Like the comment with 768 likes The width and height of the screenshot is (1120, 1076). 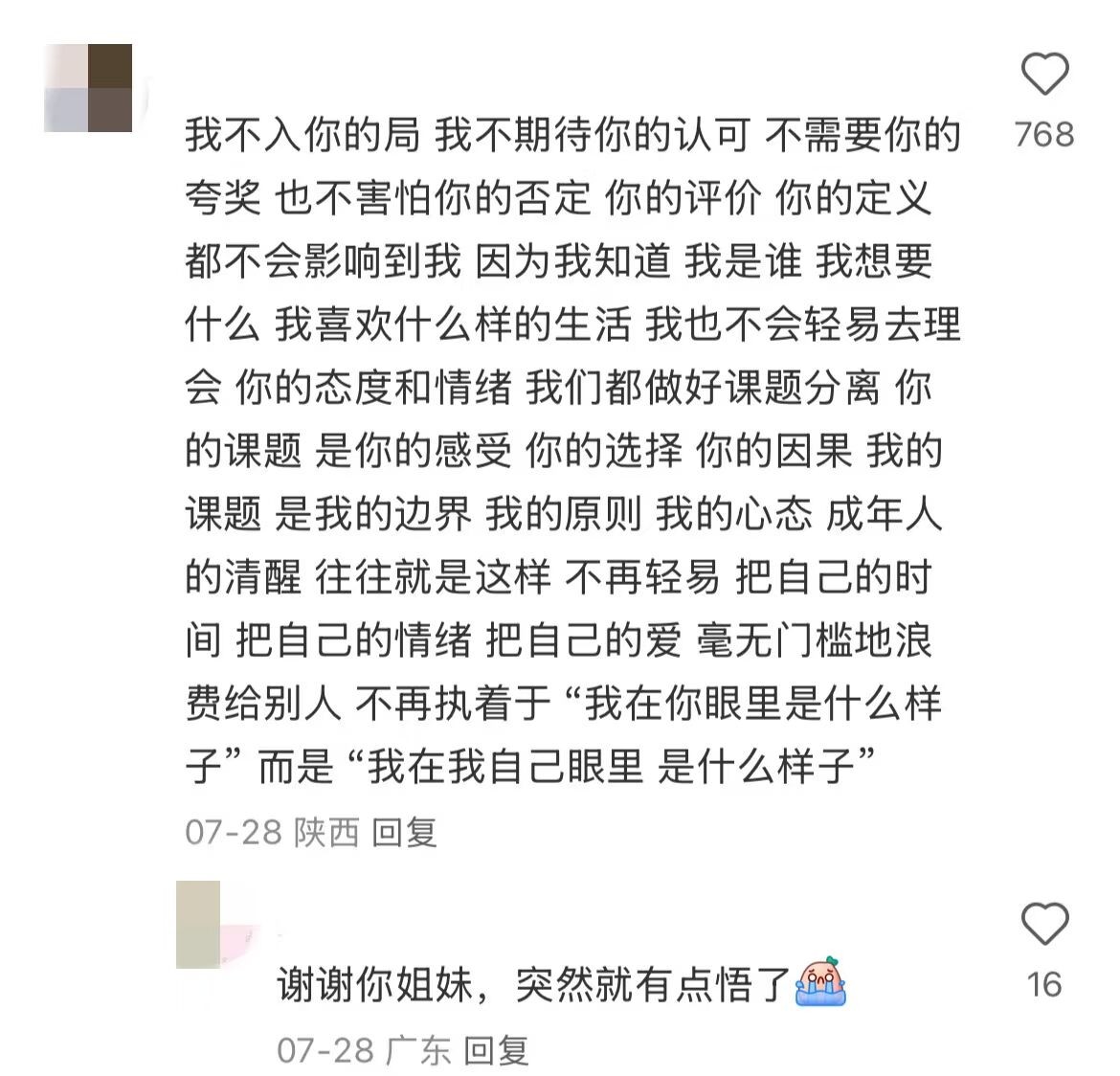coord(1043,76)
